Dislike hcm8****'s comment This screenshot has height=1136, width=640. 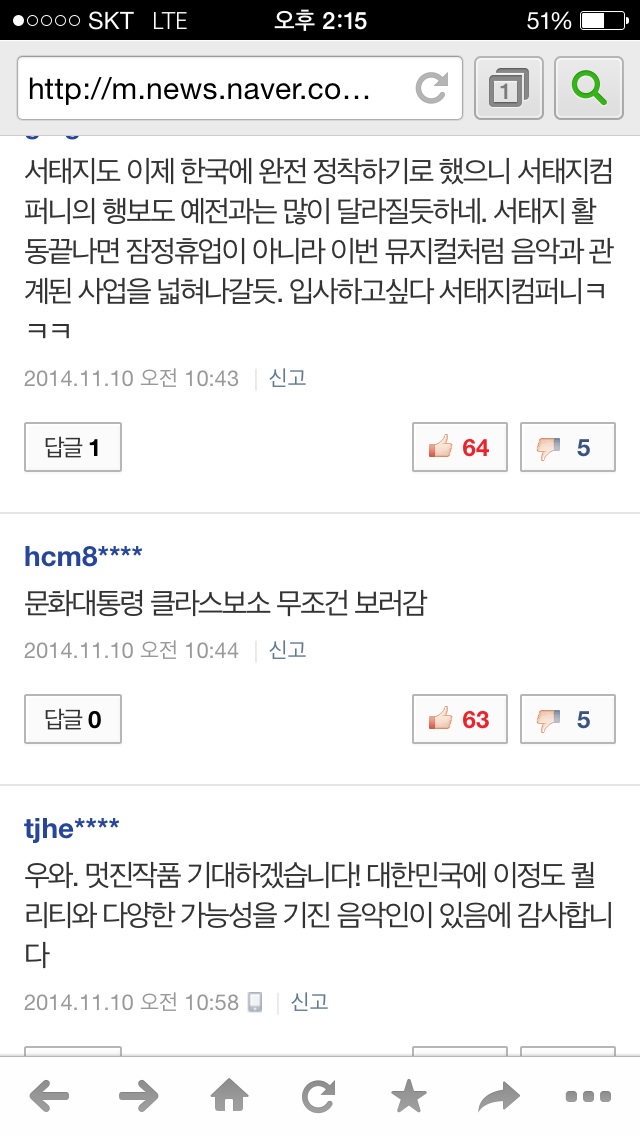568,719
